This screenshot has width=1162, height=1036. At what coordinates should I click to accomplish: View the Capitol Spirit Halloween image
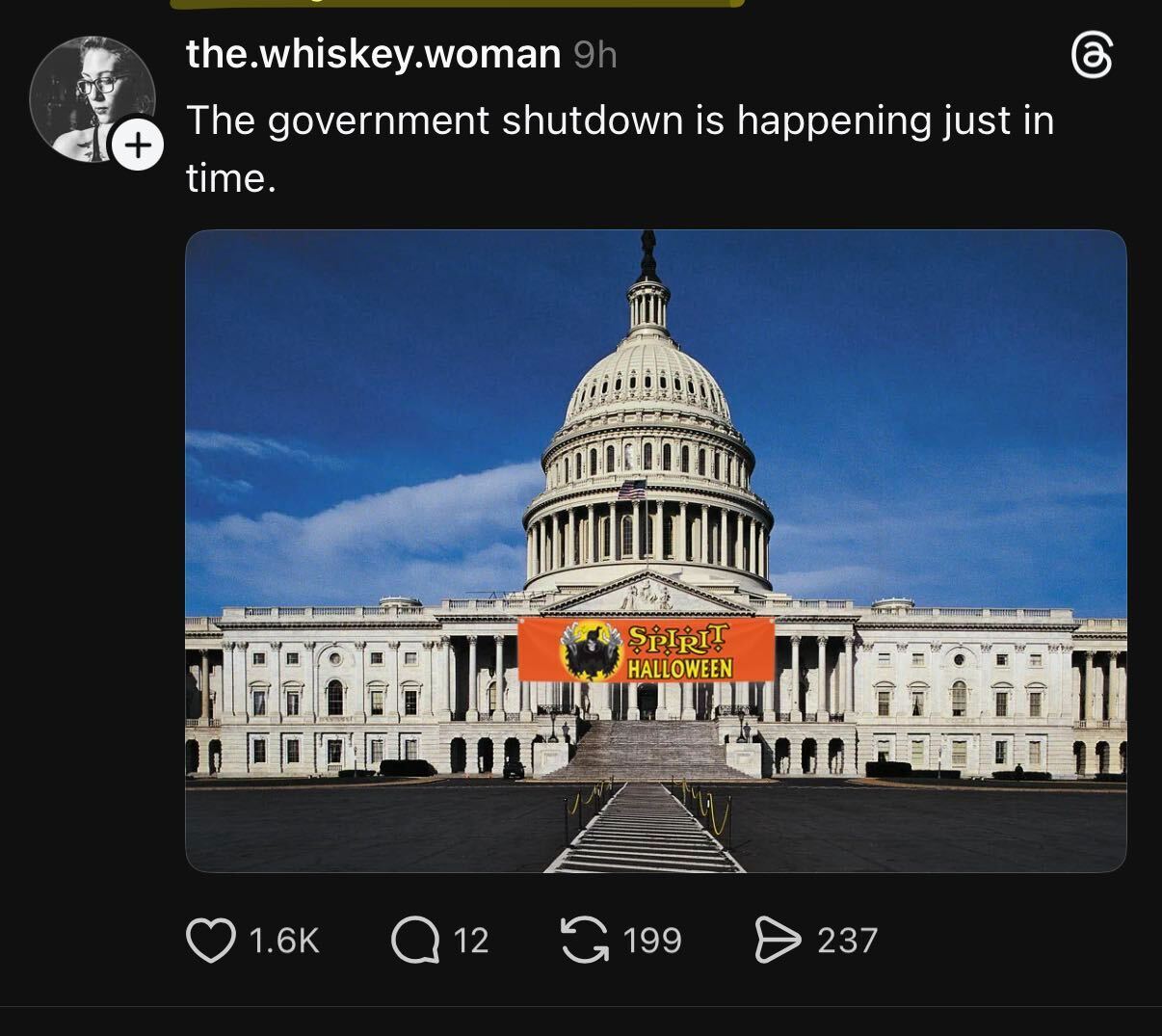click(655, 550)
